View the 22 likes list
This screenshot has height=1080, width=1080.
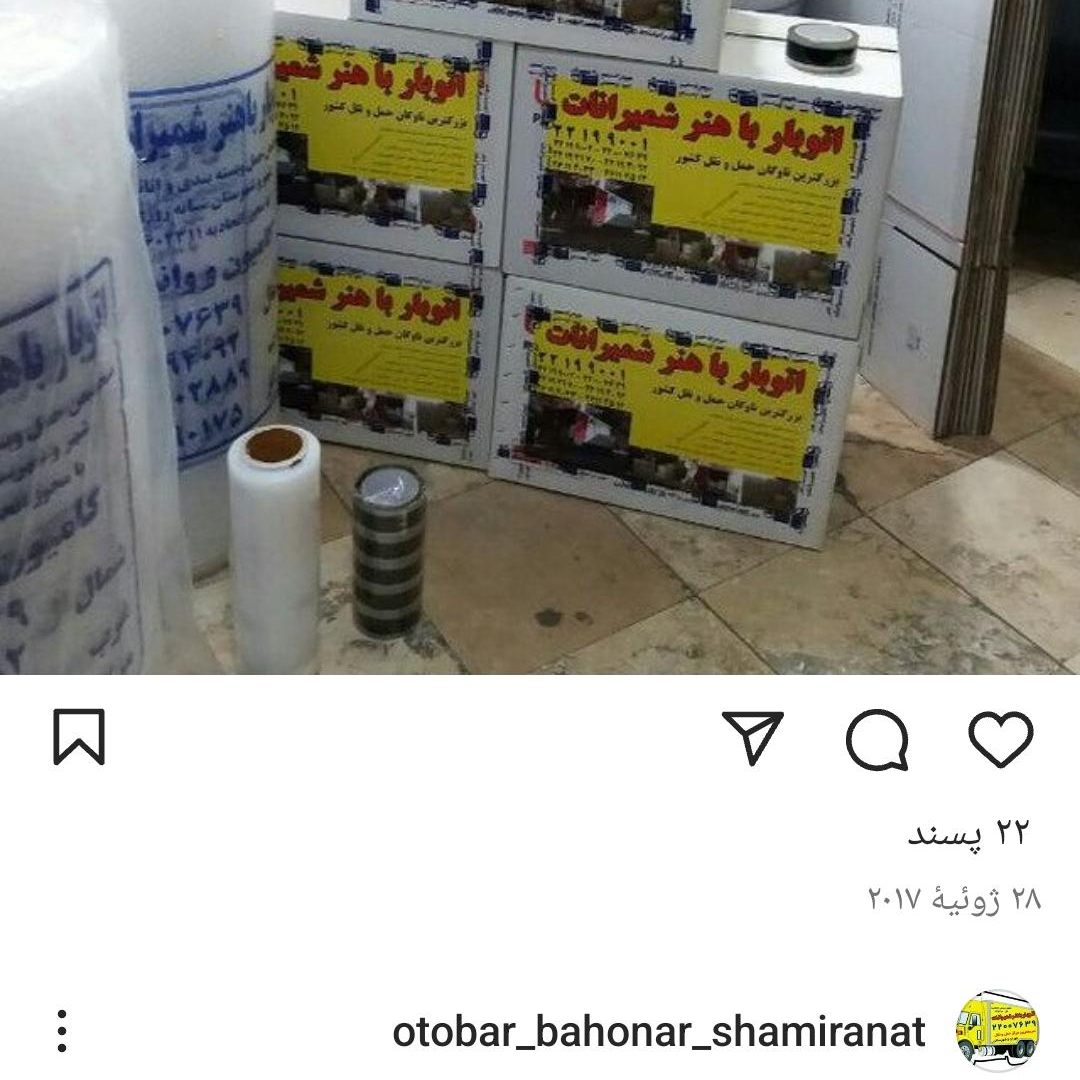(x=967, y=833)
